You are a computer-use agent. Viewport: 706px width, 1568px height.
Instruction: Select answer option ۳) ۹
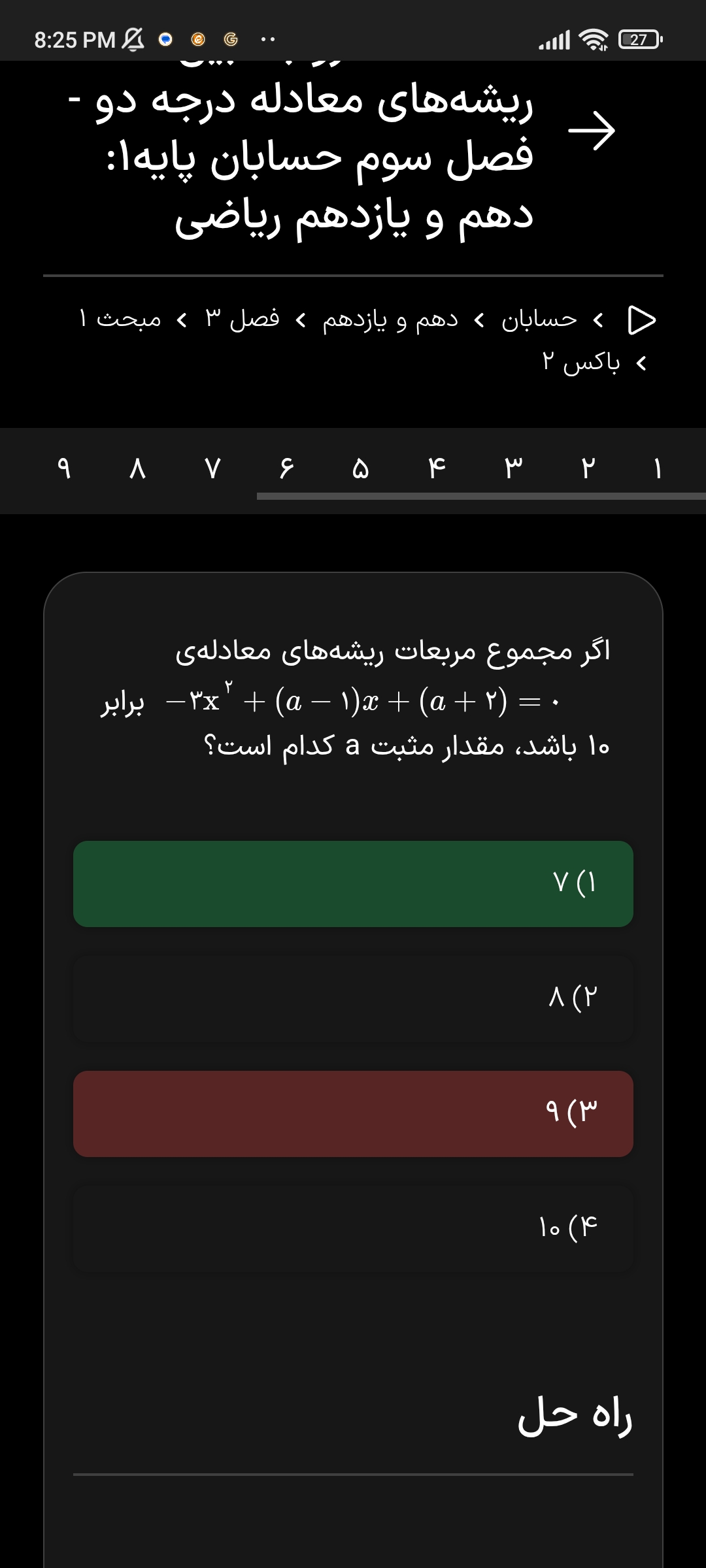[353, 1113]
